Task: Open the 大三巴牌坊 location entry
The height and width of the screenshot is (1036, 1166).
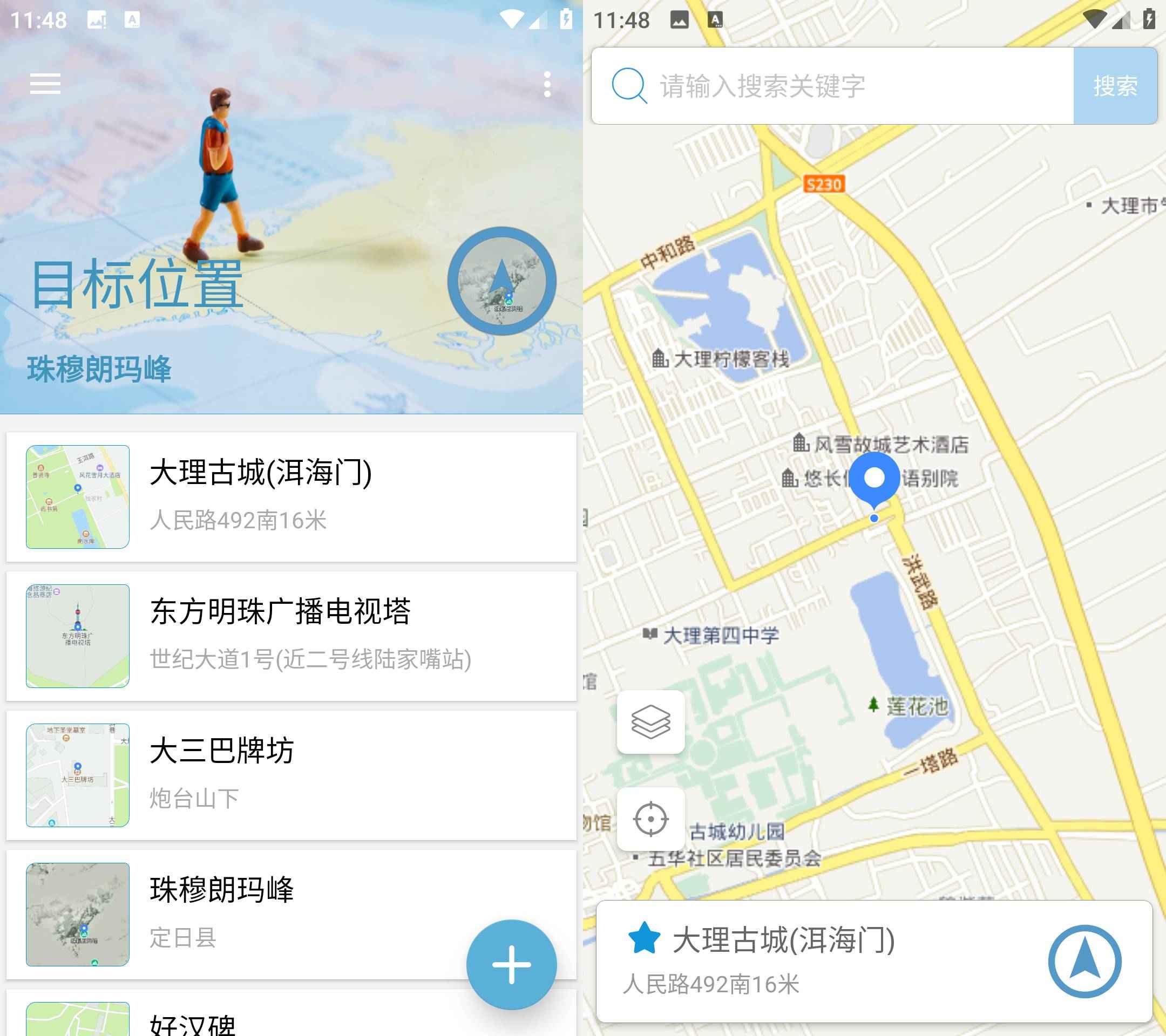Action: click(x=291, y=775)
